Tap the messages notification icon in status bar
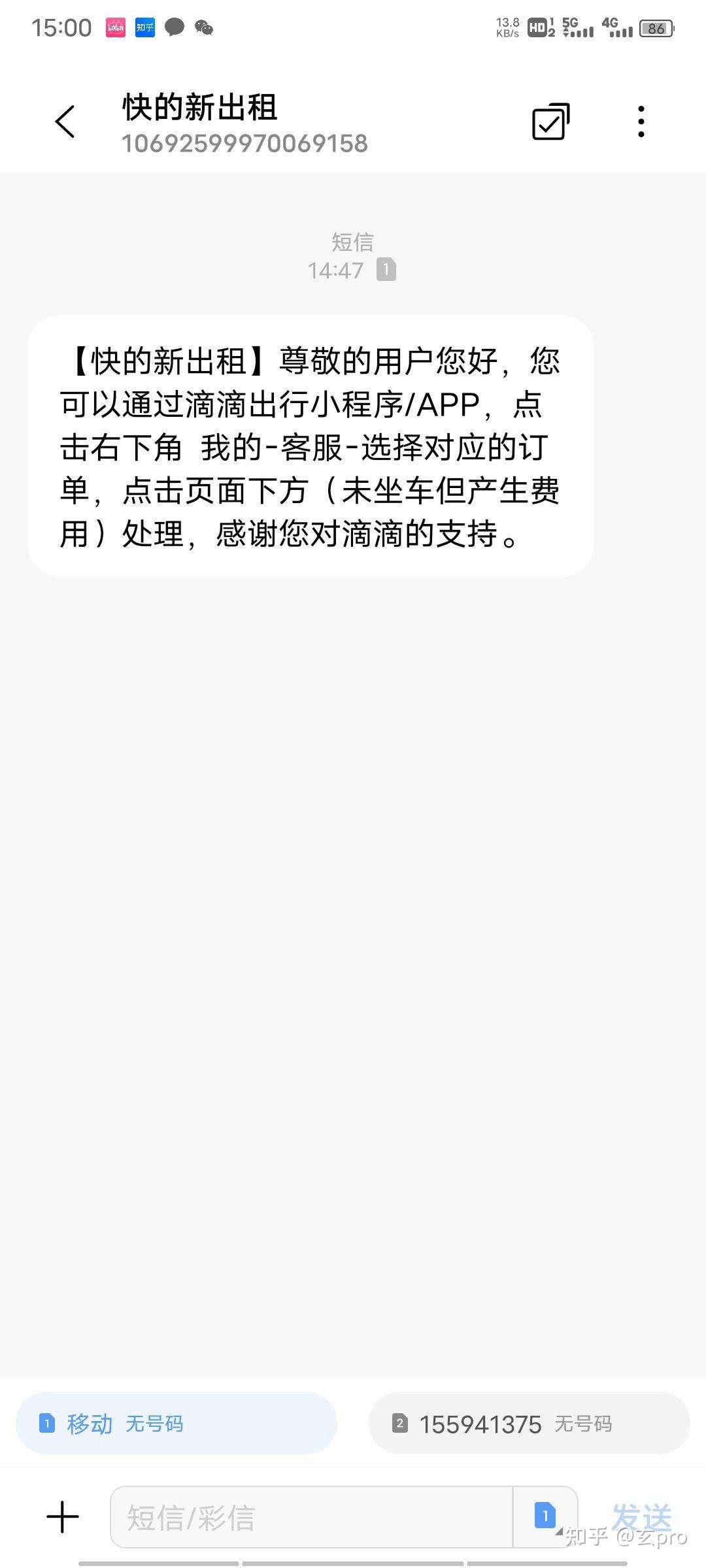 [x=173, y=27]
